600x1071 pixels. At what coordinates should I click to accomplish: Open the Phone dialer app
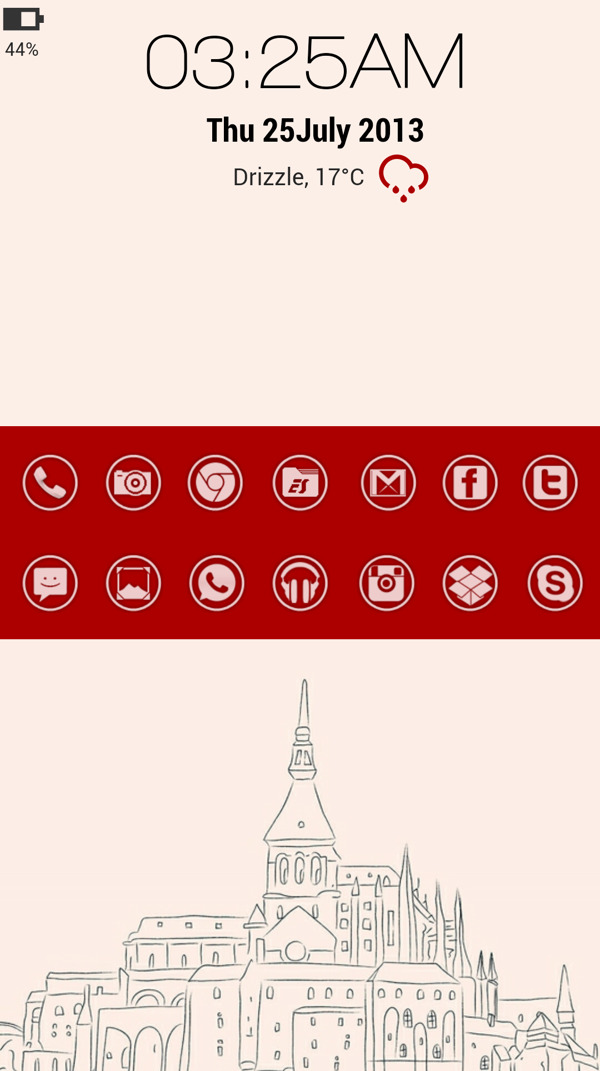pyautogui.click(x=50, y=483)
